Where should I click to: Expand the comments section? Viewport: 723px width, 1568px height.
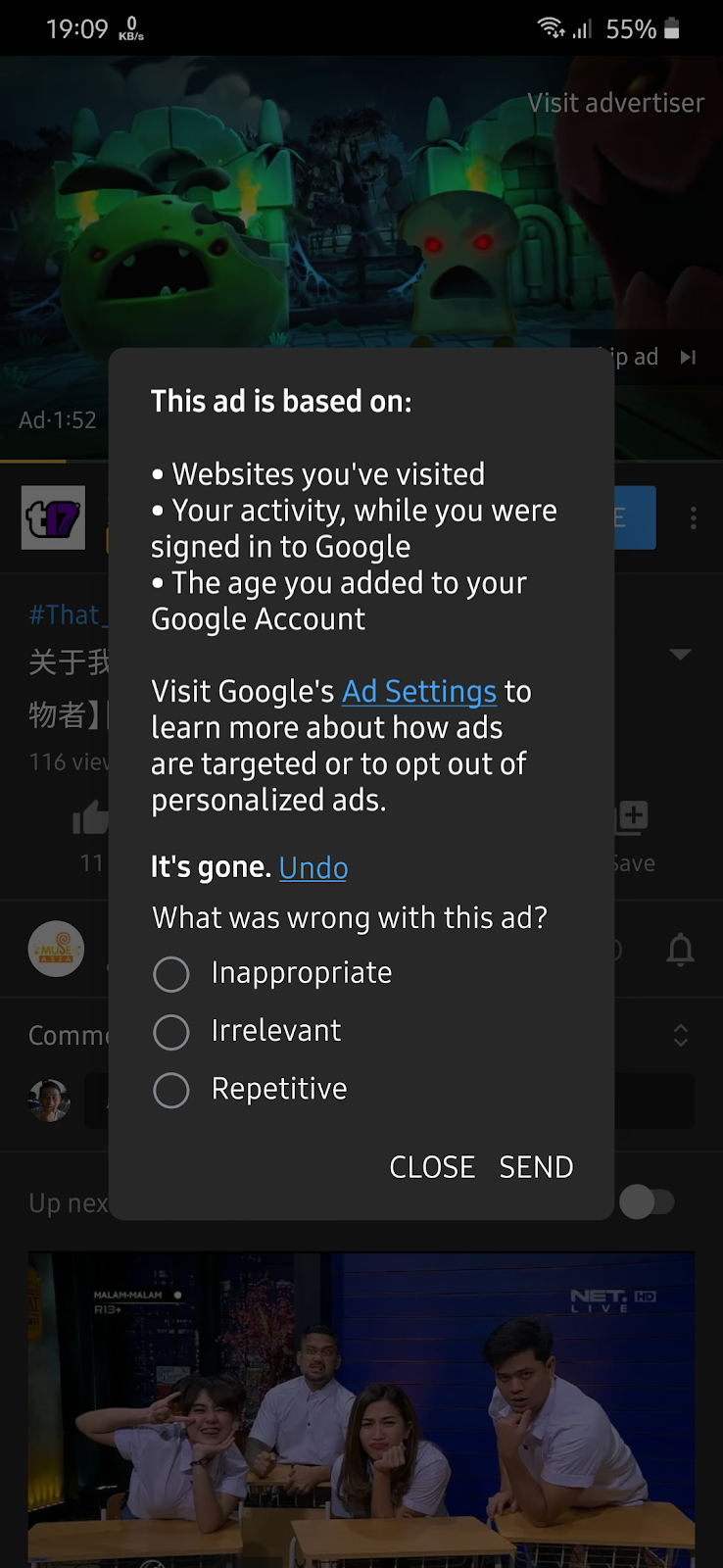(x=680, y=1035)
